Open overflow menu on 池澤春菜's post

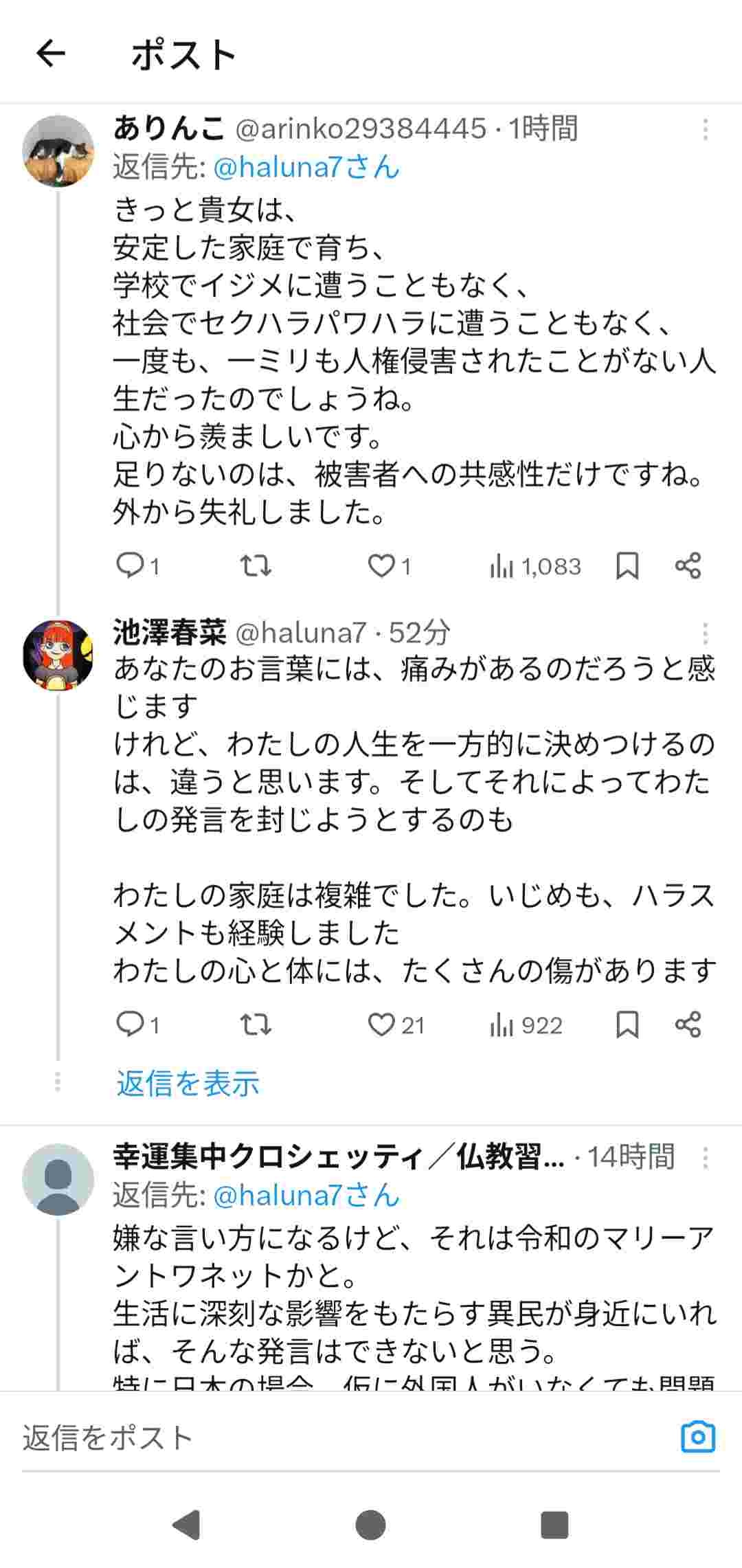705,633
